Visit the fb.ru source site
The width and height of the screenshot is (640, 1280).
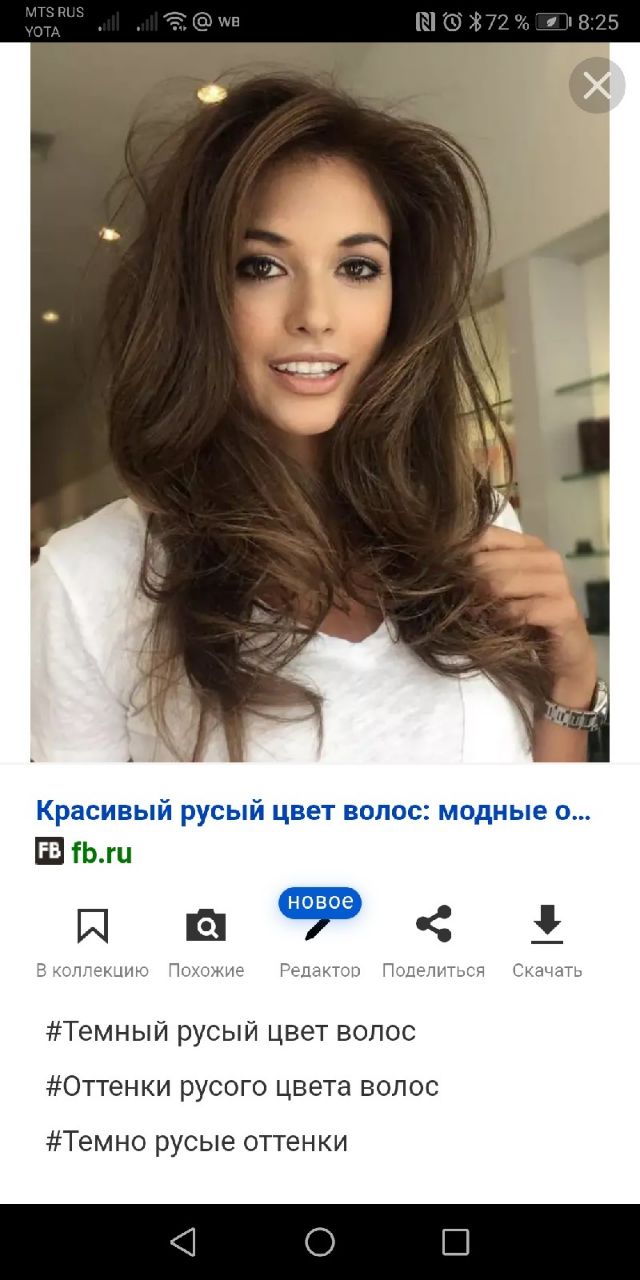[84, 852]
